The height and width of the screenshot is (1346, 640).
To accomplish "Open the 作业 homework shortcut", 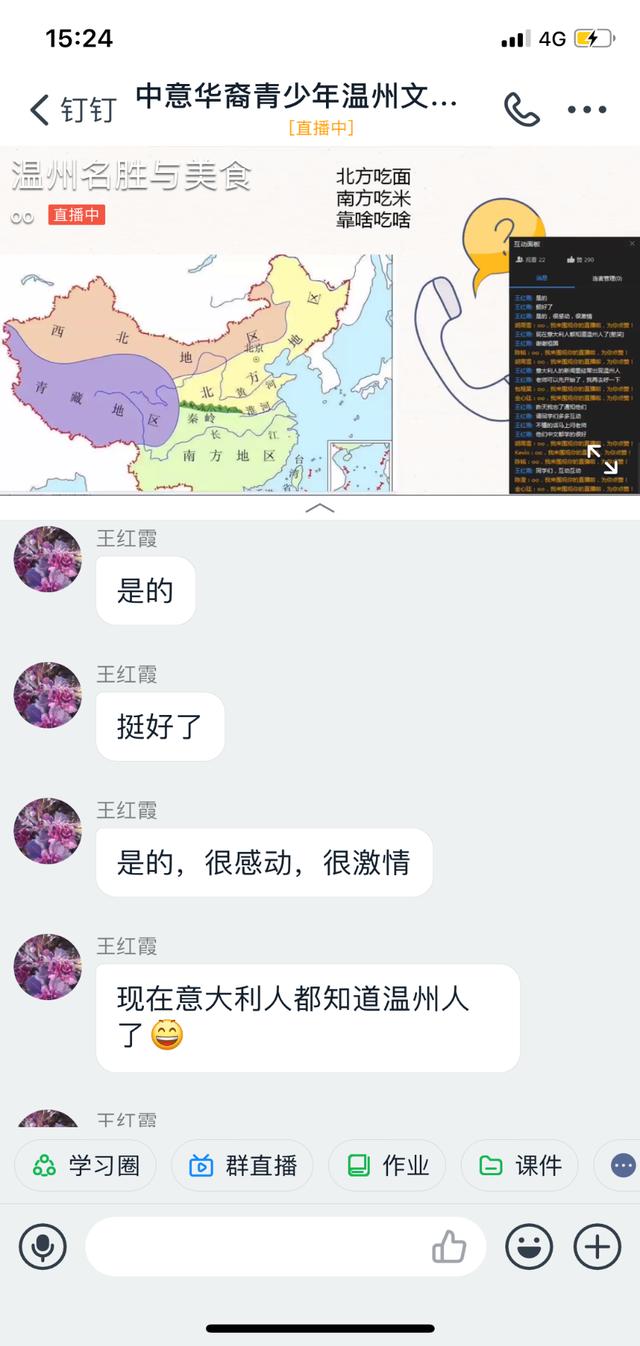I will (x=388, y=1165).
